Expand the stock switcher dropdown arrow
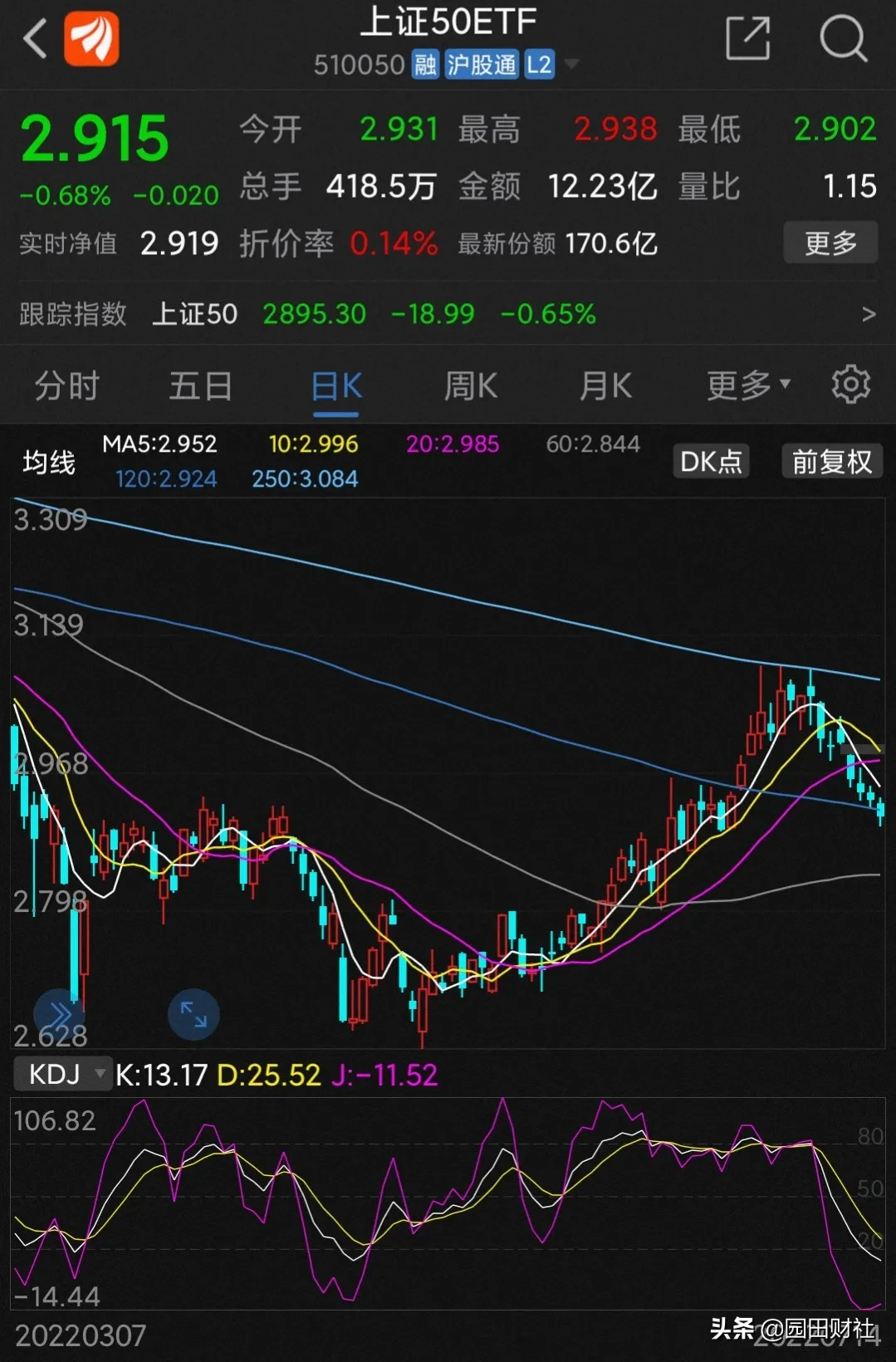896x1362 pixels. (x=571, y=64)
